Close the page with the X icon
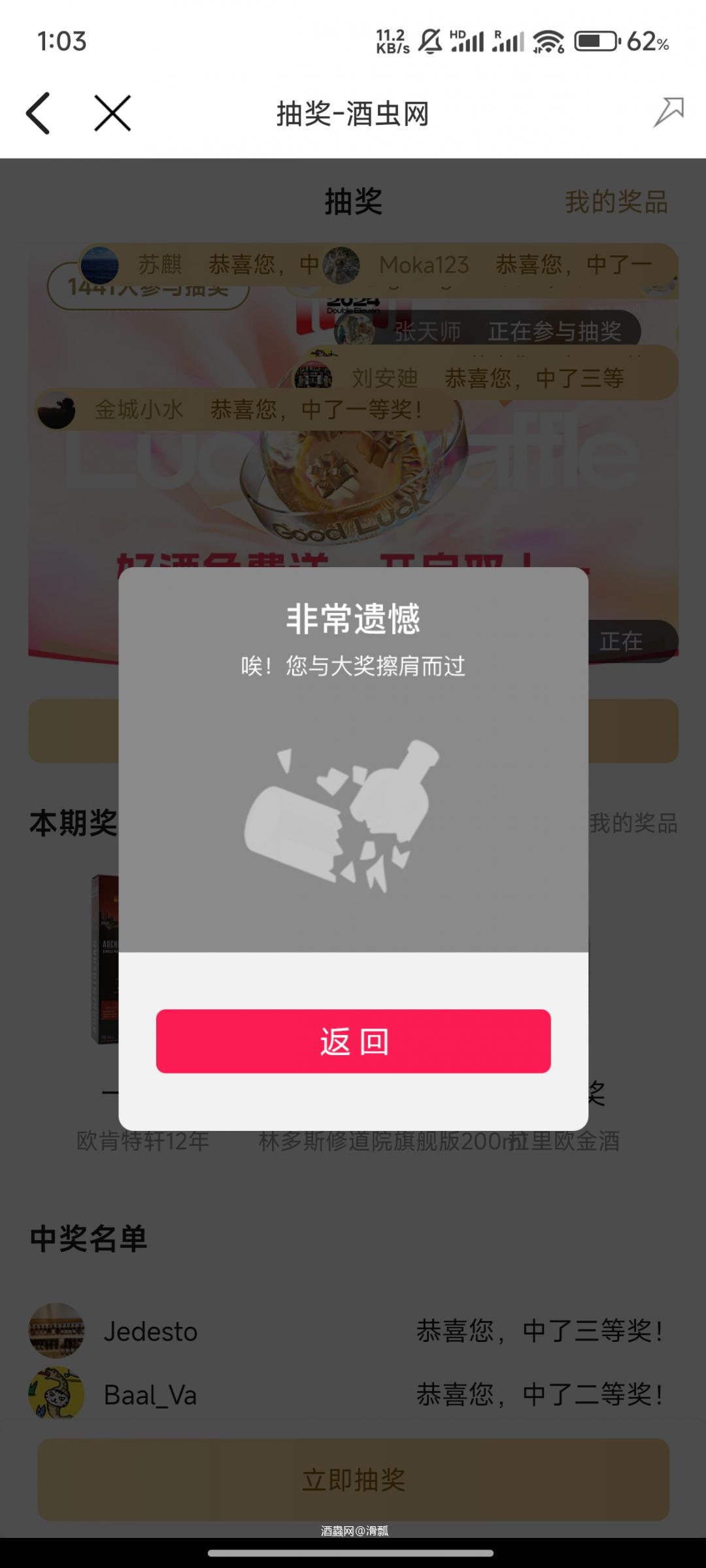Screen dimensions: 706x1568 [x=112, y=112]
